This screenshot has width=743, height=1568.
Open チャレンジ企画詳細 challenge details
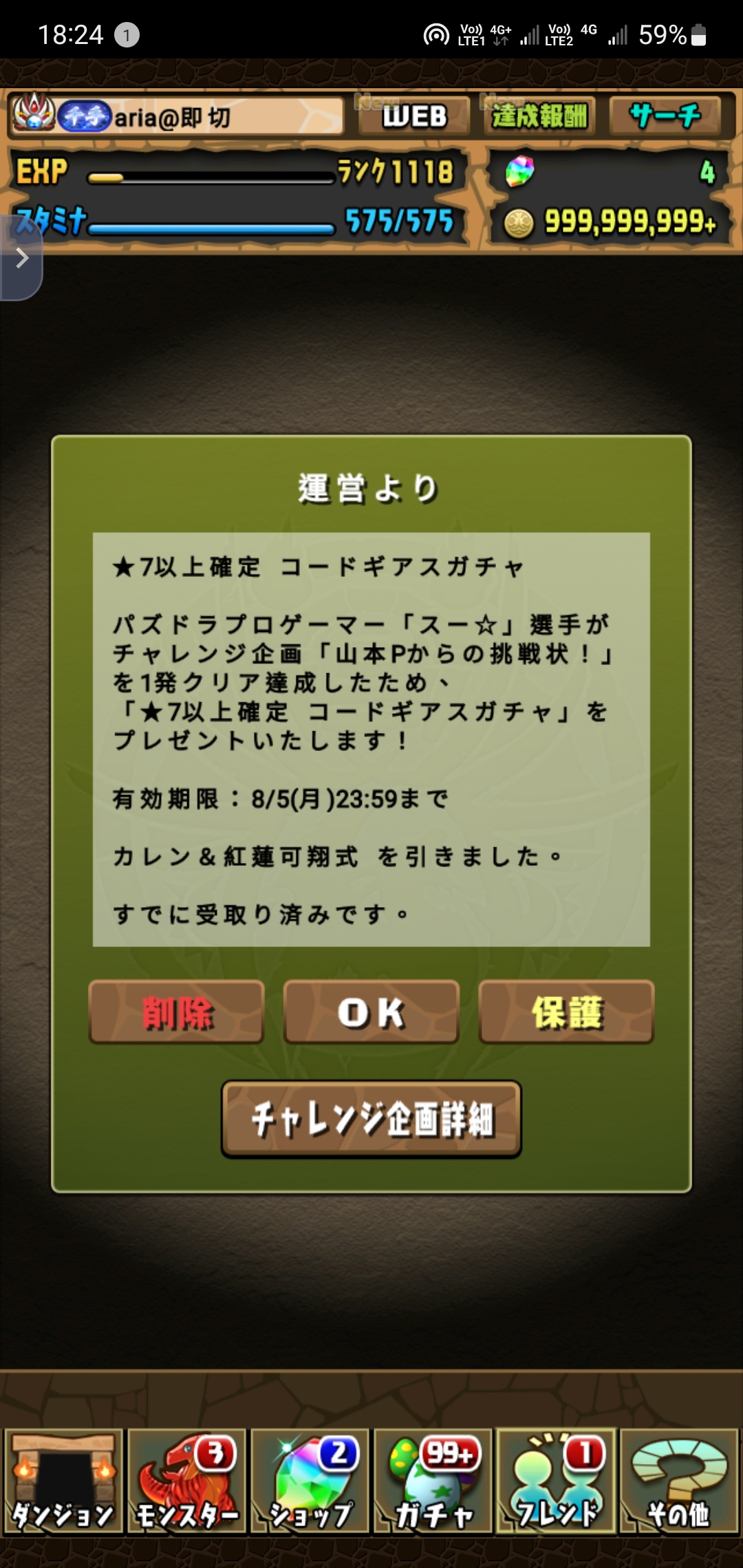pos(371,1119)
